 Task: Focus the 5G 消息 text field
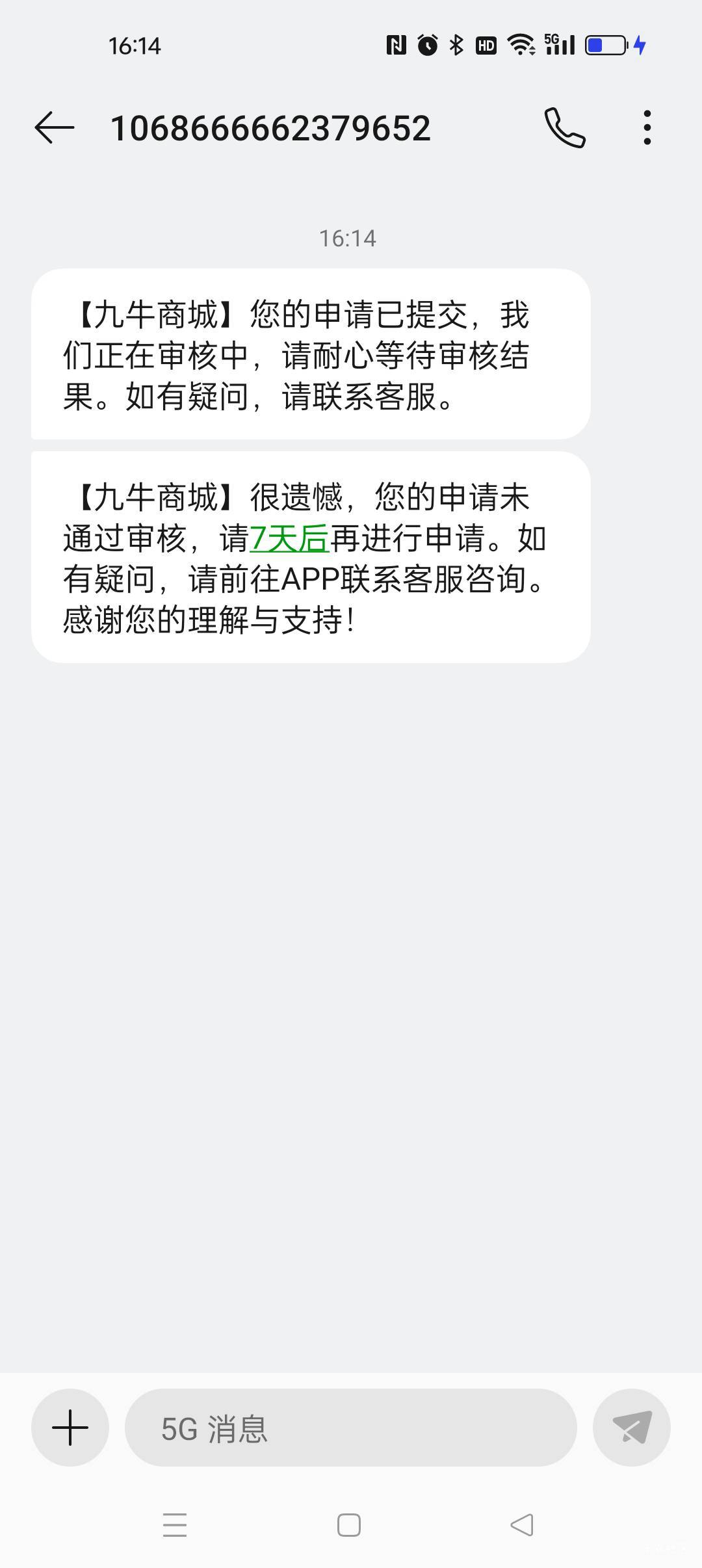point(351,1428)
